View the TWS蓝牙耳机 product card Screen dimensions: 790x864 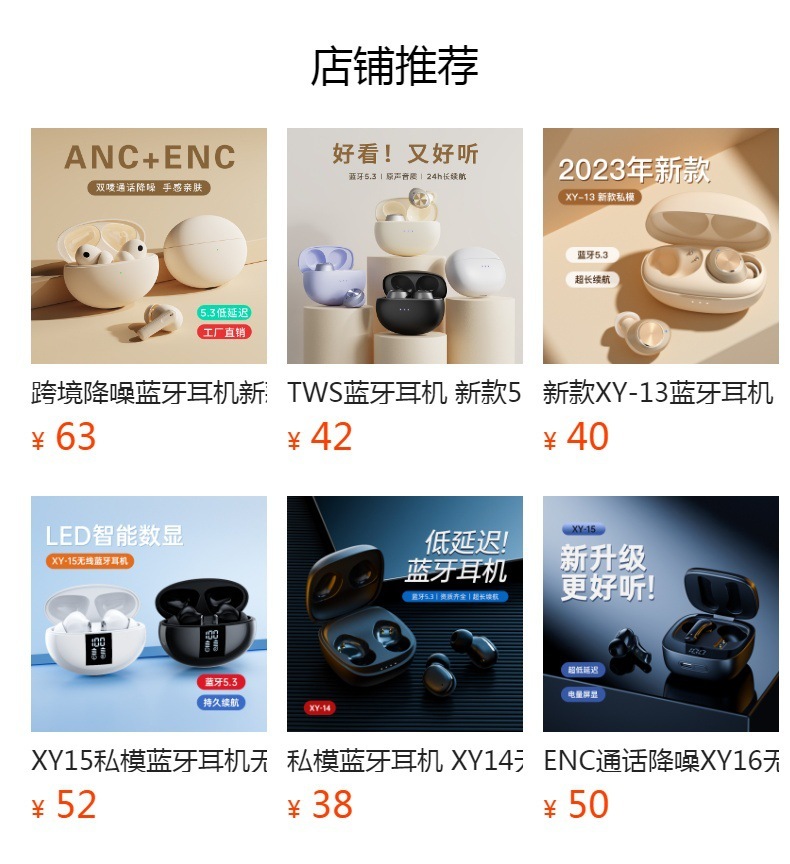(404, 246)
